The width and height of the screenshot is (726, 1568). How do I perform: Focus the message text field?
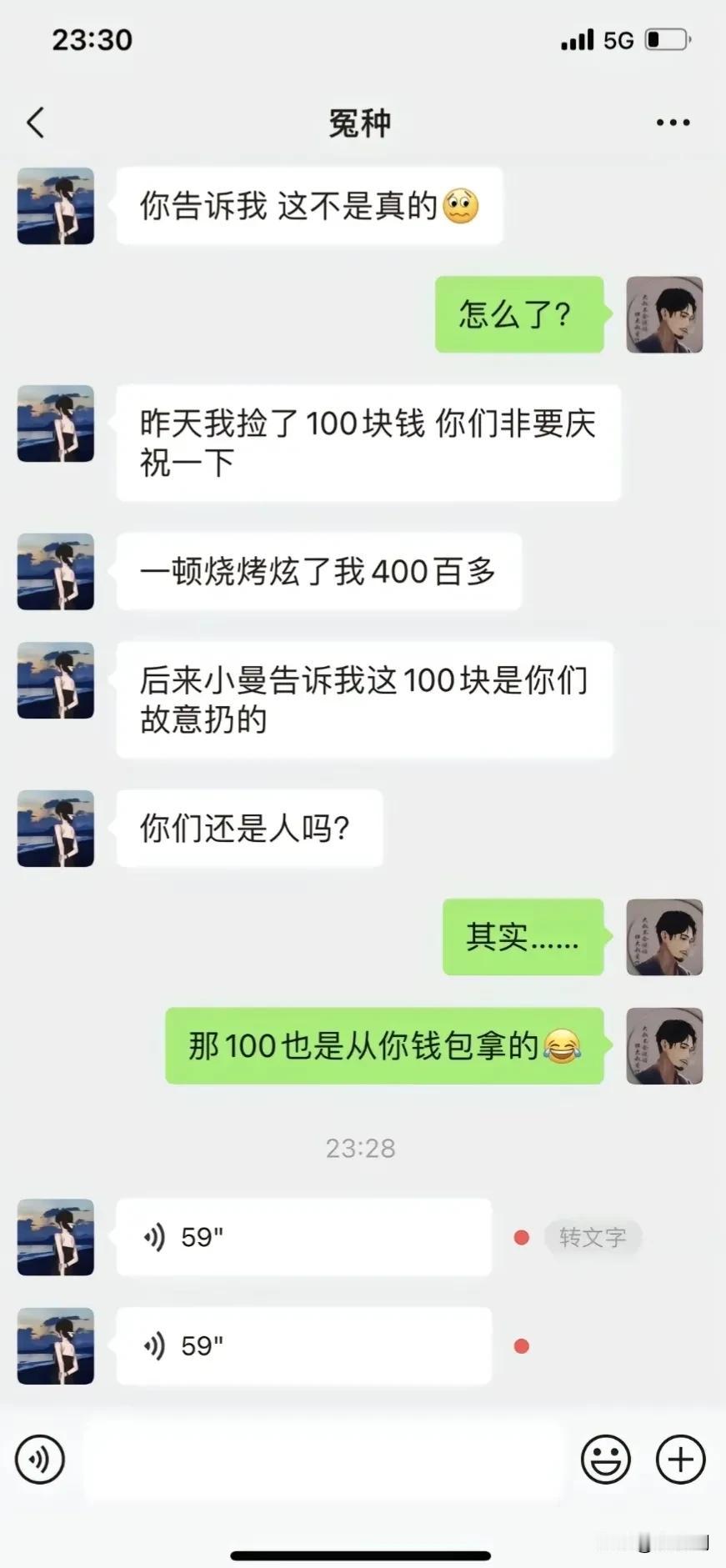tap(323, 1460)
